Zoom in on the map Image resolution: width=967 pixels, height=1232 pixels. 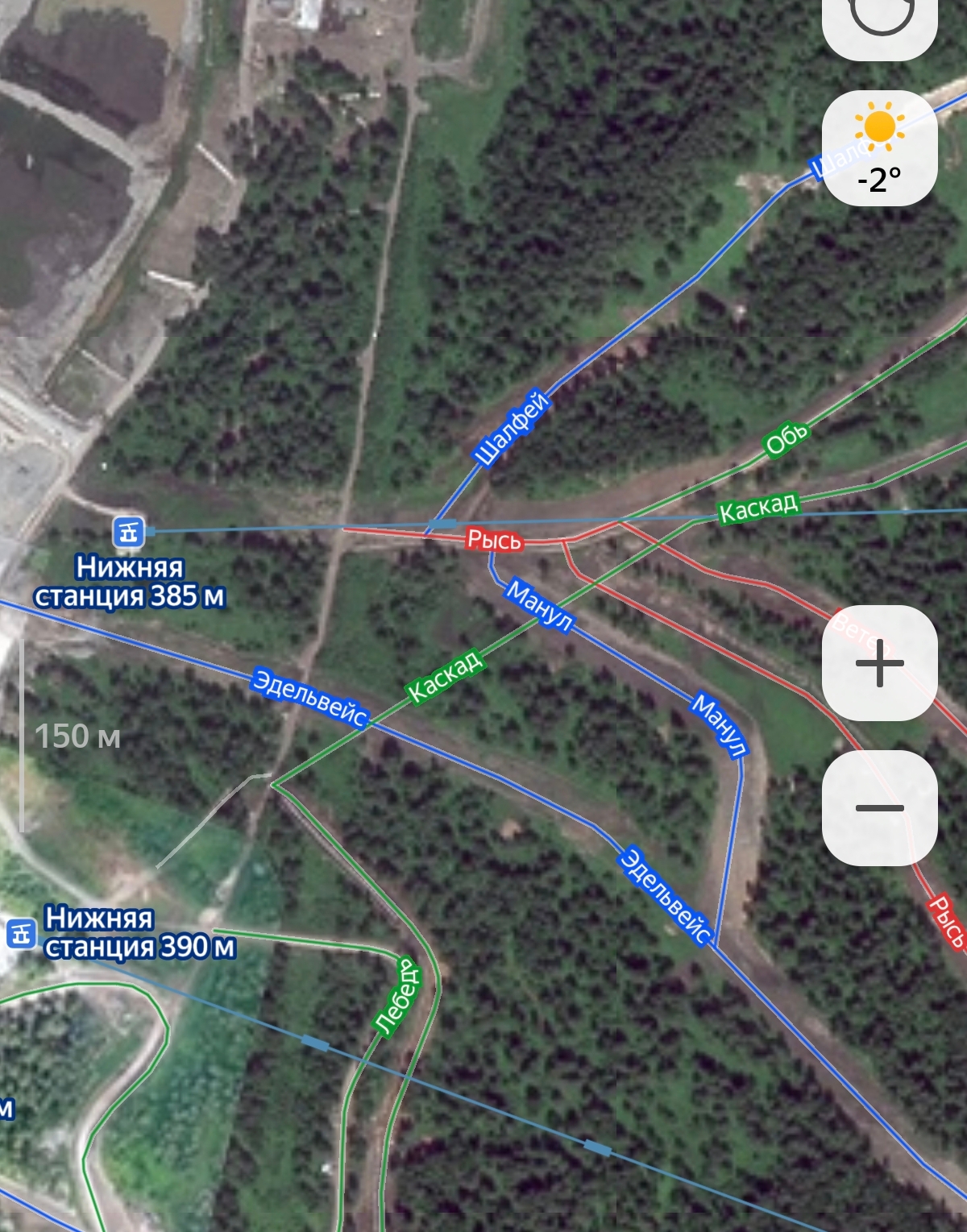tap(879, 663)
